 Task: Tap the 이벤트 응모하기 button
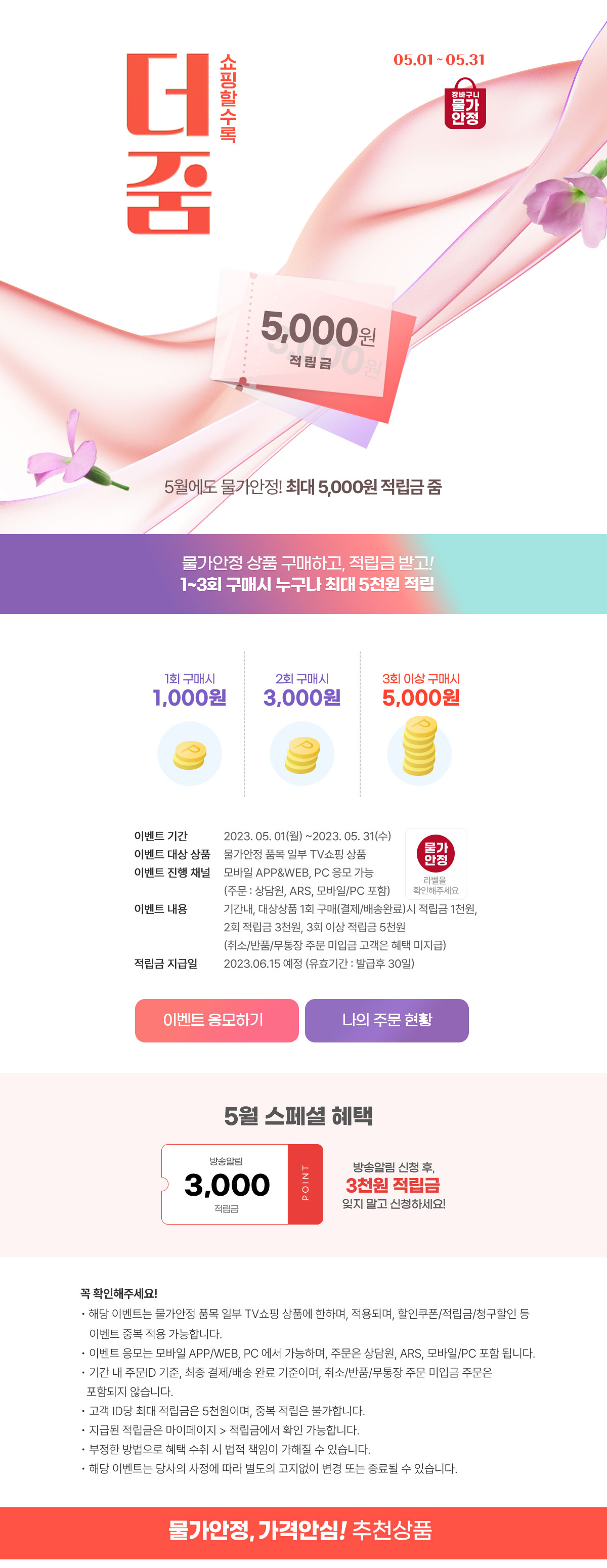tap(216, 1020)
